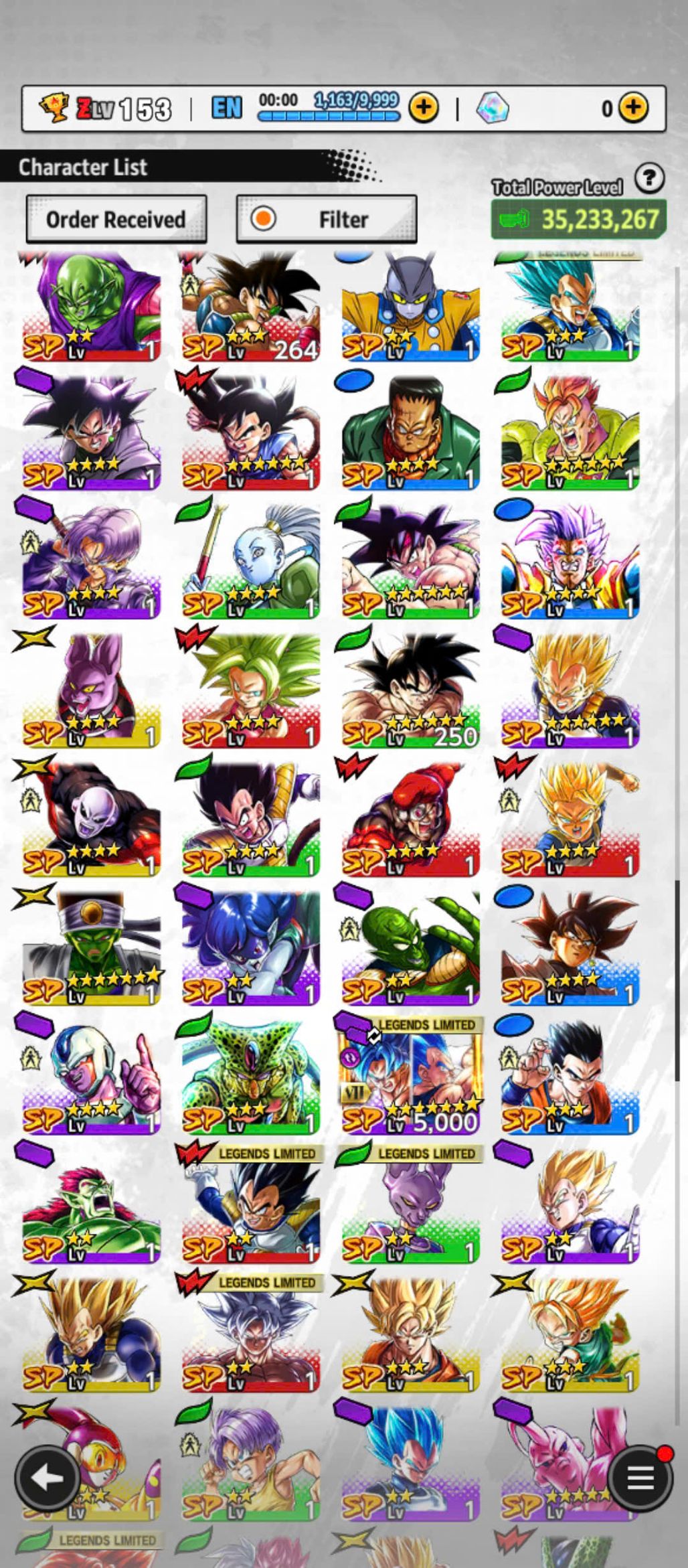Open the white-haired angel with staff card

click(x=251, y=564)
